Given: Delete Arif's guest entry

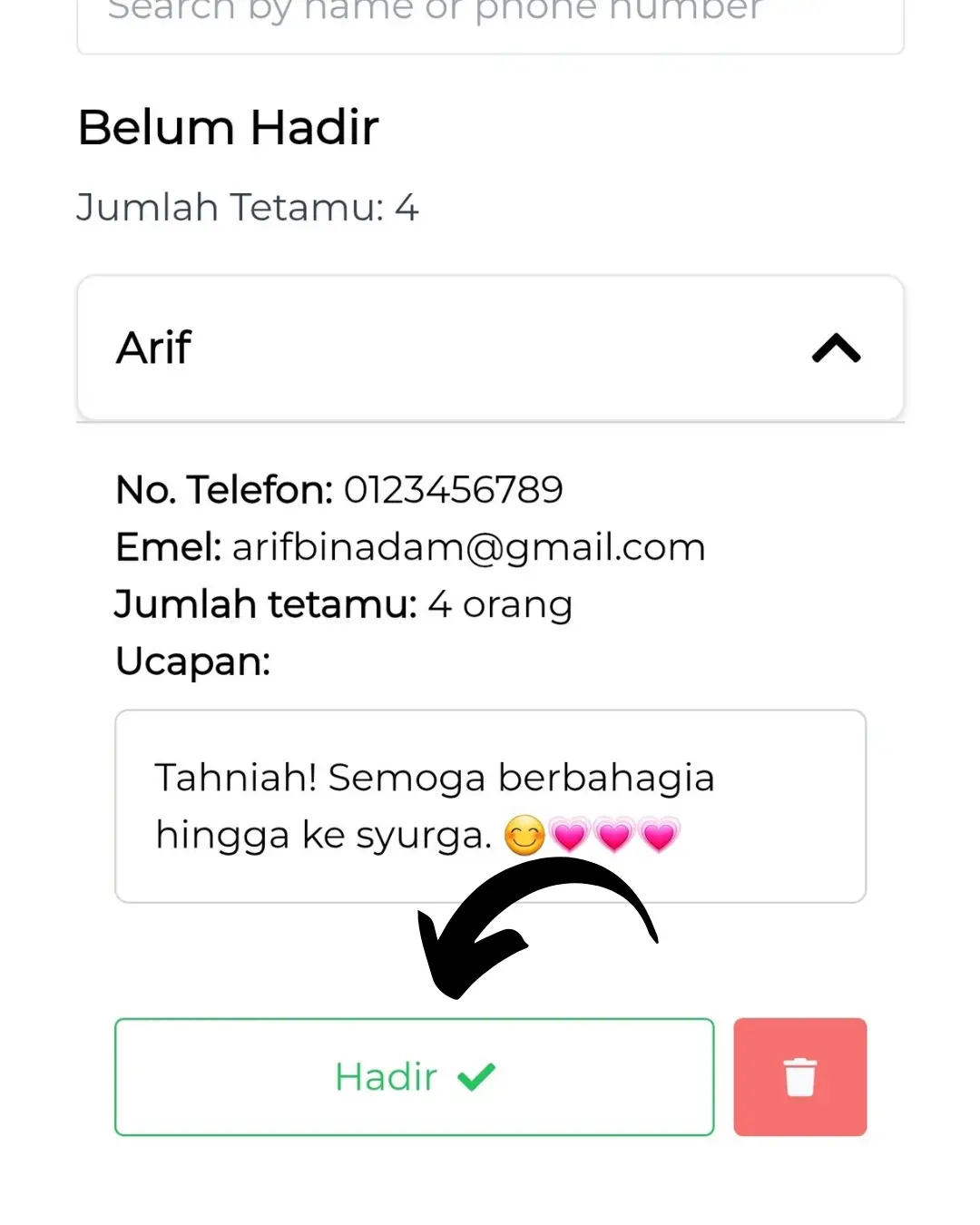Looking at the screenshot, I should pyautogui.click(x=799, y=1077).
